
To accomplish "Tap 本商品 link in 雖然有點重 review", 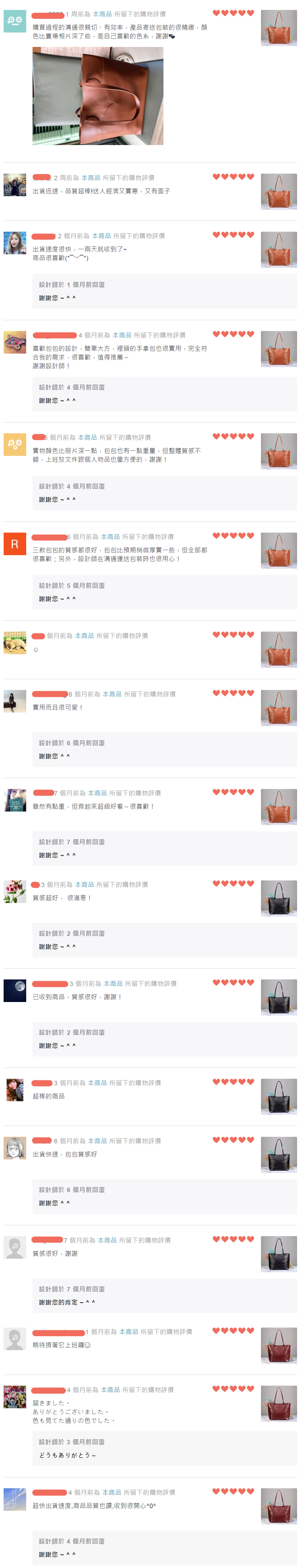I will coord(98,793).
